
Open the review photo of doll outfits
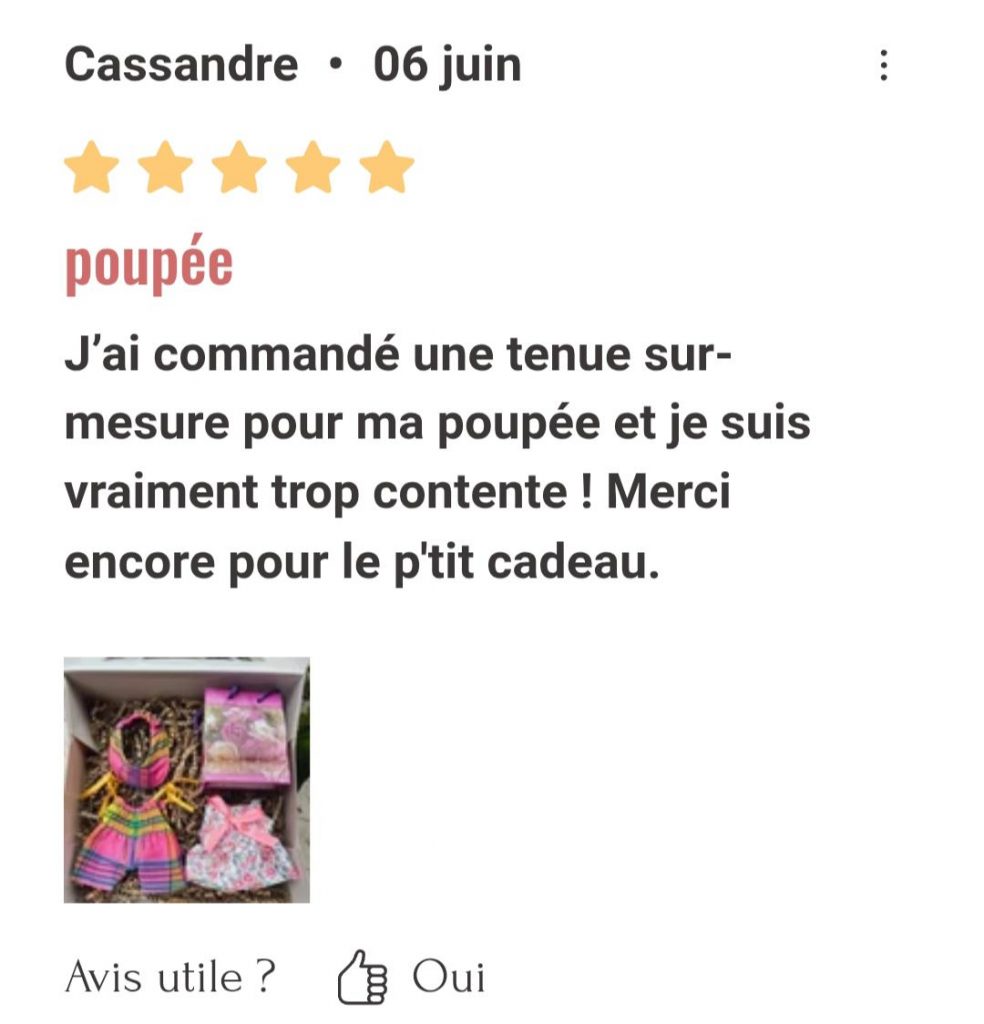click(x=187, y=779)
